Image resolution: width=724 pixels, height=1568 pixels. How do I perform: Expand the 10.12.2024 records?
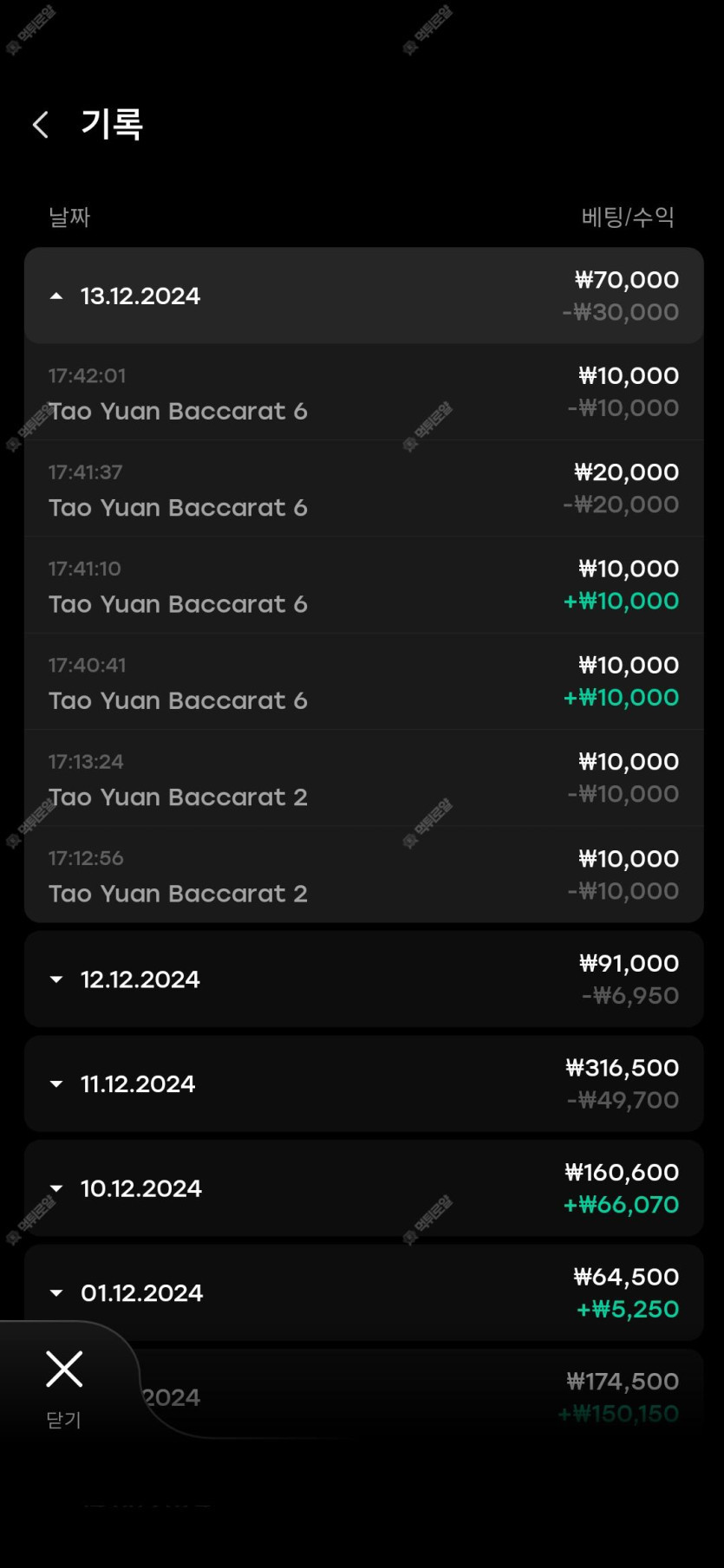(362, 1187)
